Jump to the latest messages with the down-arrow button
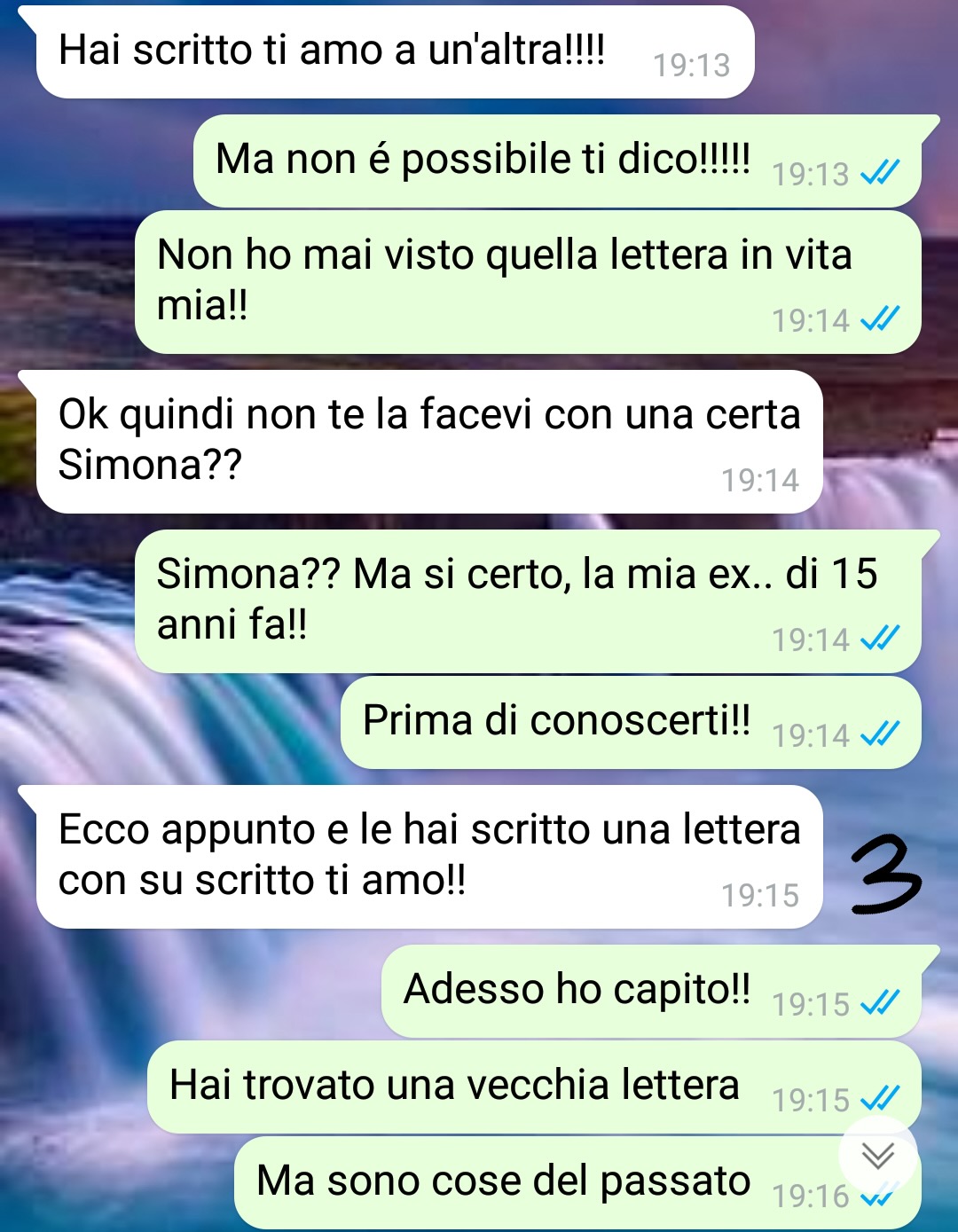The width and height of the screenshot is (958, 1232). click(x=877, y=1157)
